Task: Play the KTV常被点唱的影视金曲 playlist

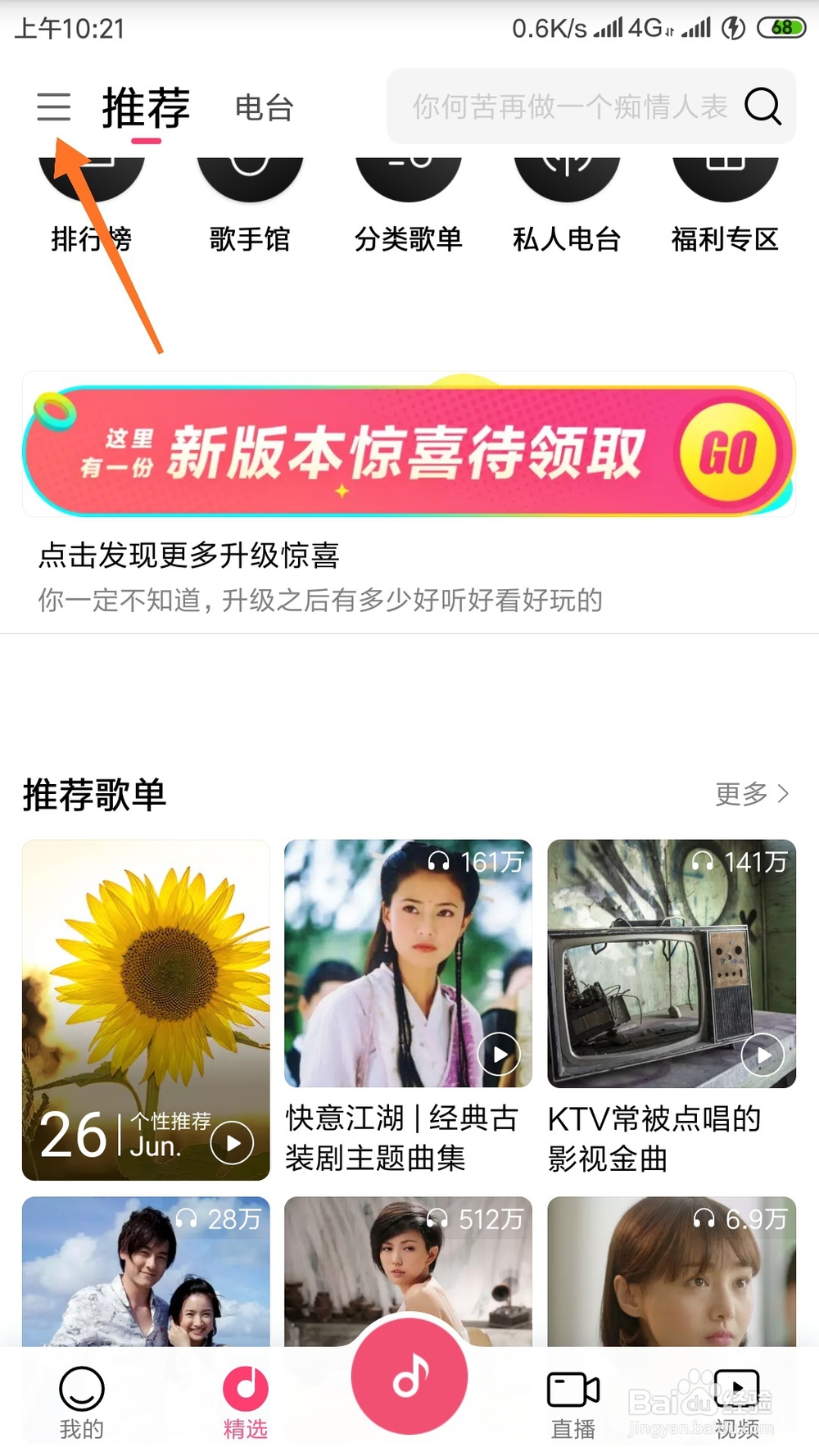Action: (x=671, y=967)
